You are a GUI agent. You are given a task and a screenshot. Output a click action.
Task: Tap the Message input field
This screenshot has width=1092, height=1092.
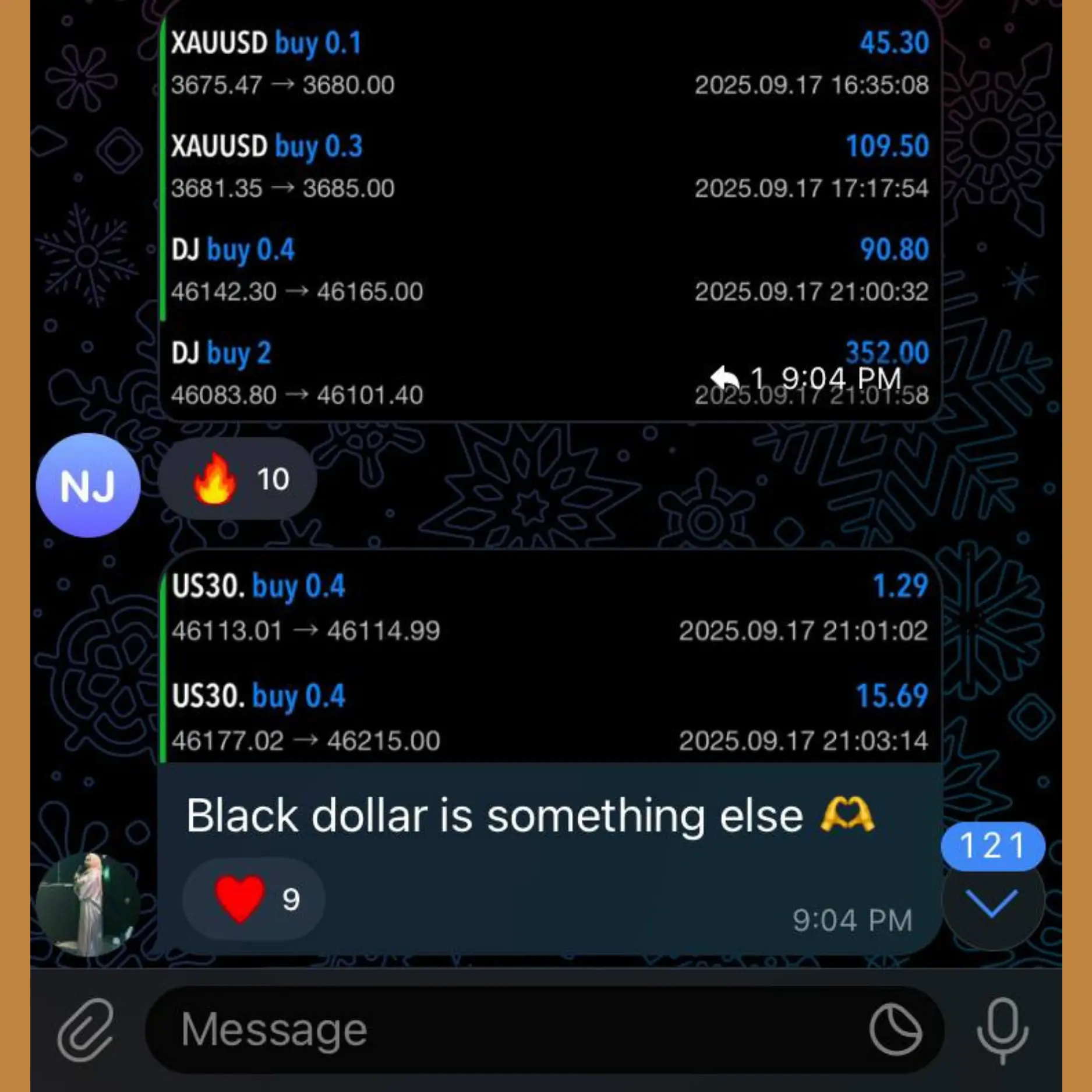(507, 1030)
